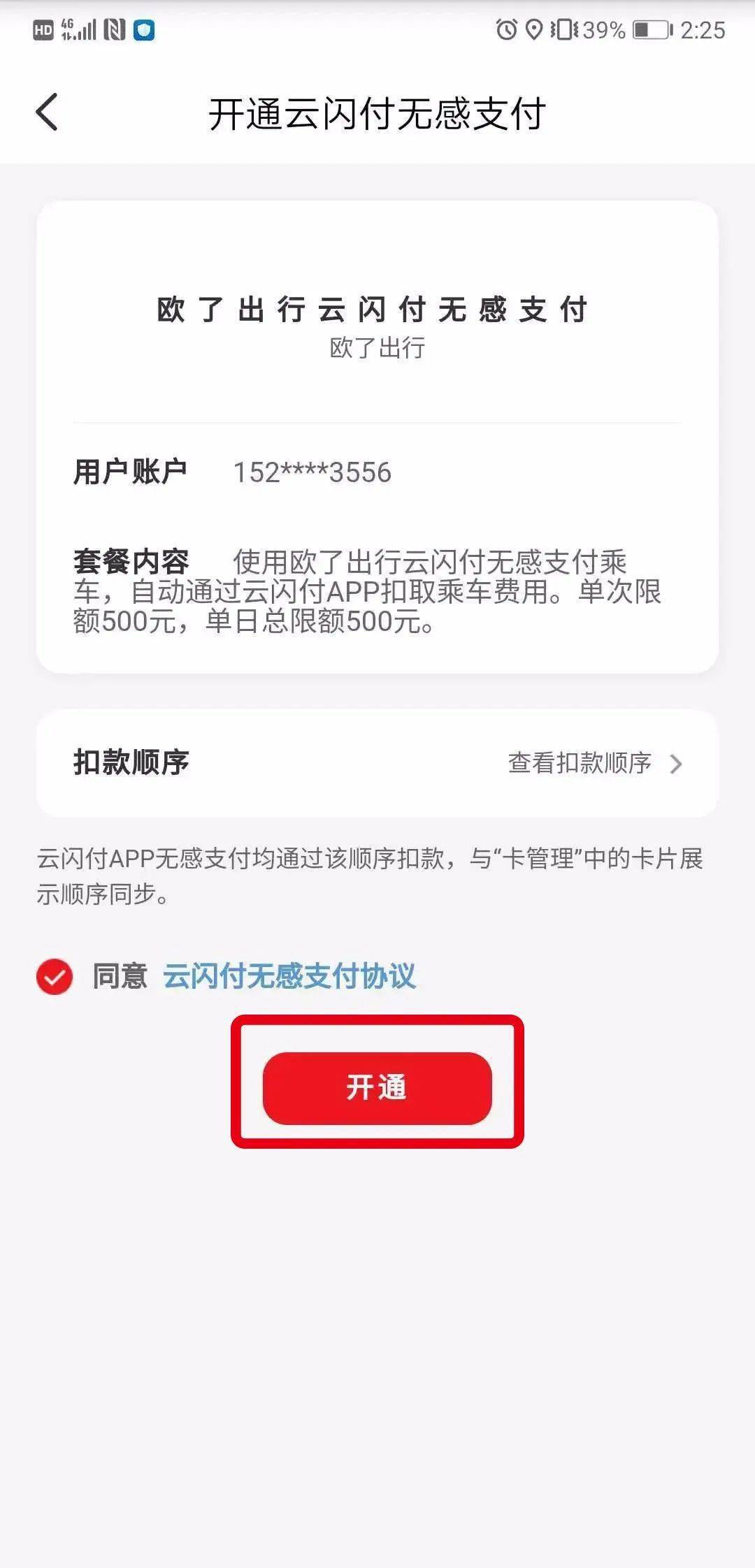Screen dimensions: 755x1568
Task: Expand the 扣款顺序 row
Action: 377,764
